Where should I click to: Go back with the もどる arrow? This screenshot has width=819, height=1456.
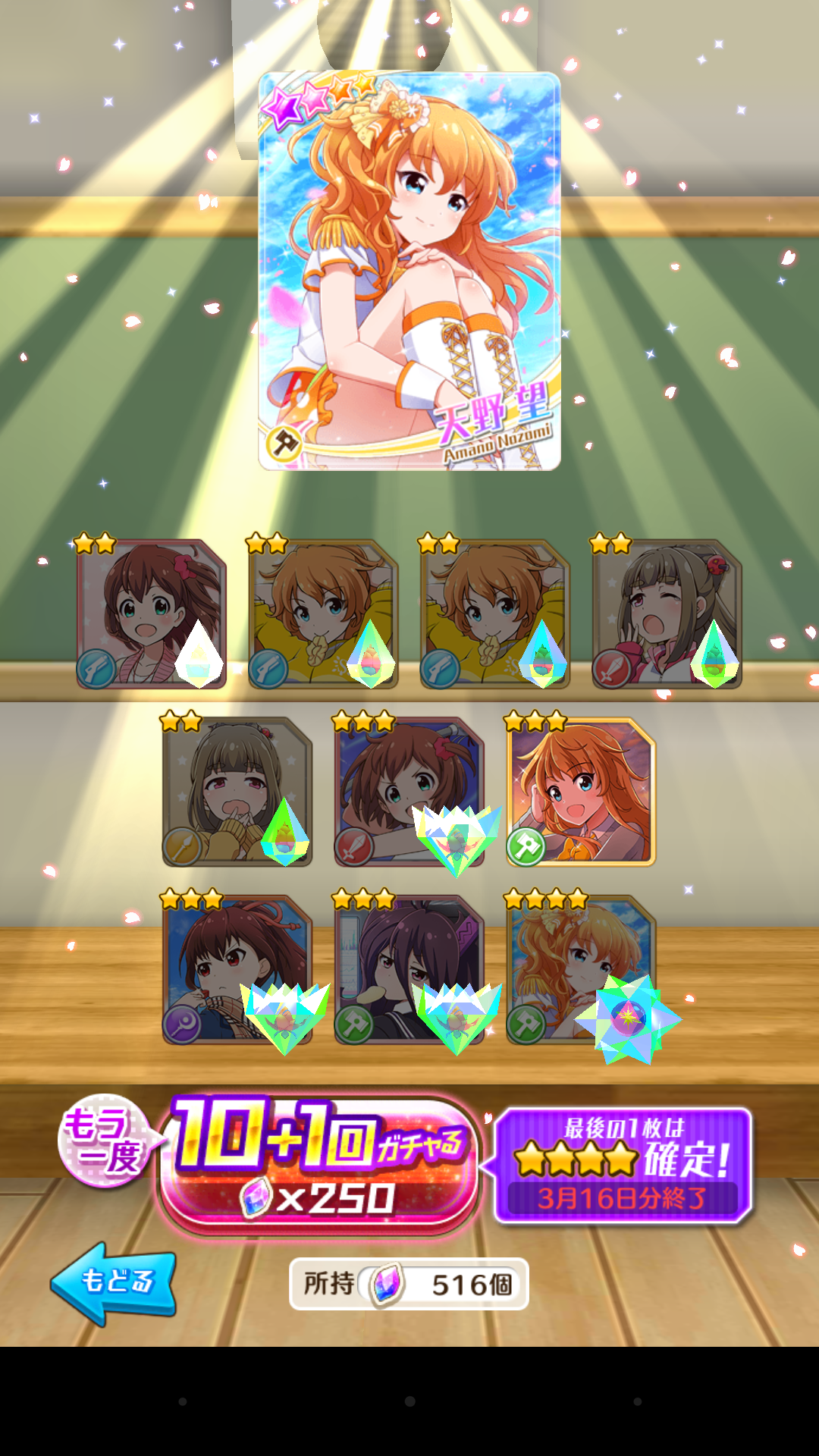(114, 1283)
